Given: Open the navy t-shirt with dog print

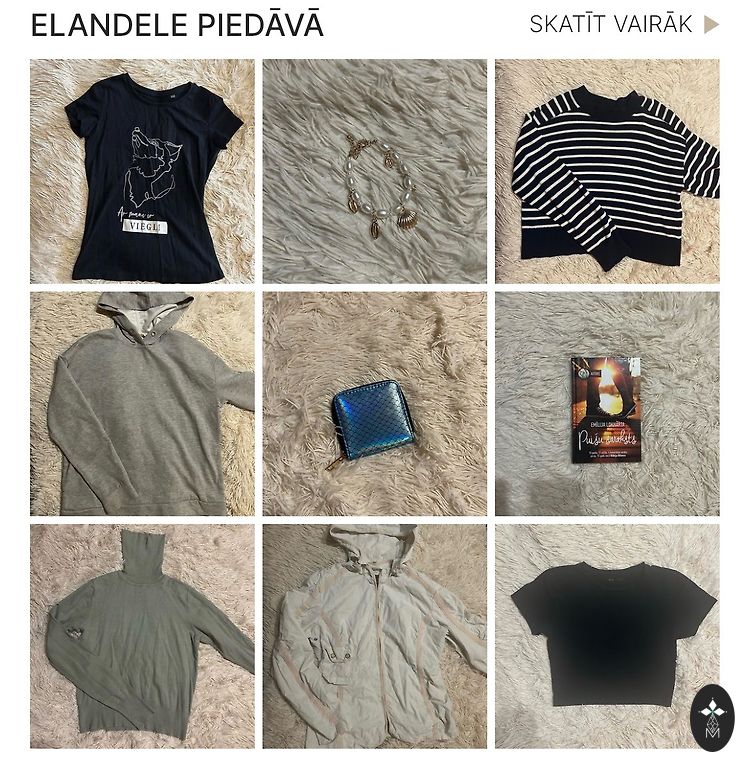Looking at the screenshot, I should (142, 171).
